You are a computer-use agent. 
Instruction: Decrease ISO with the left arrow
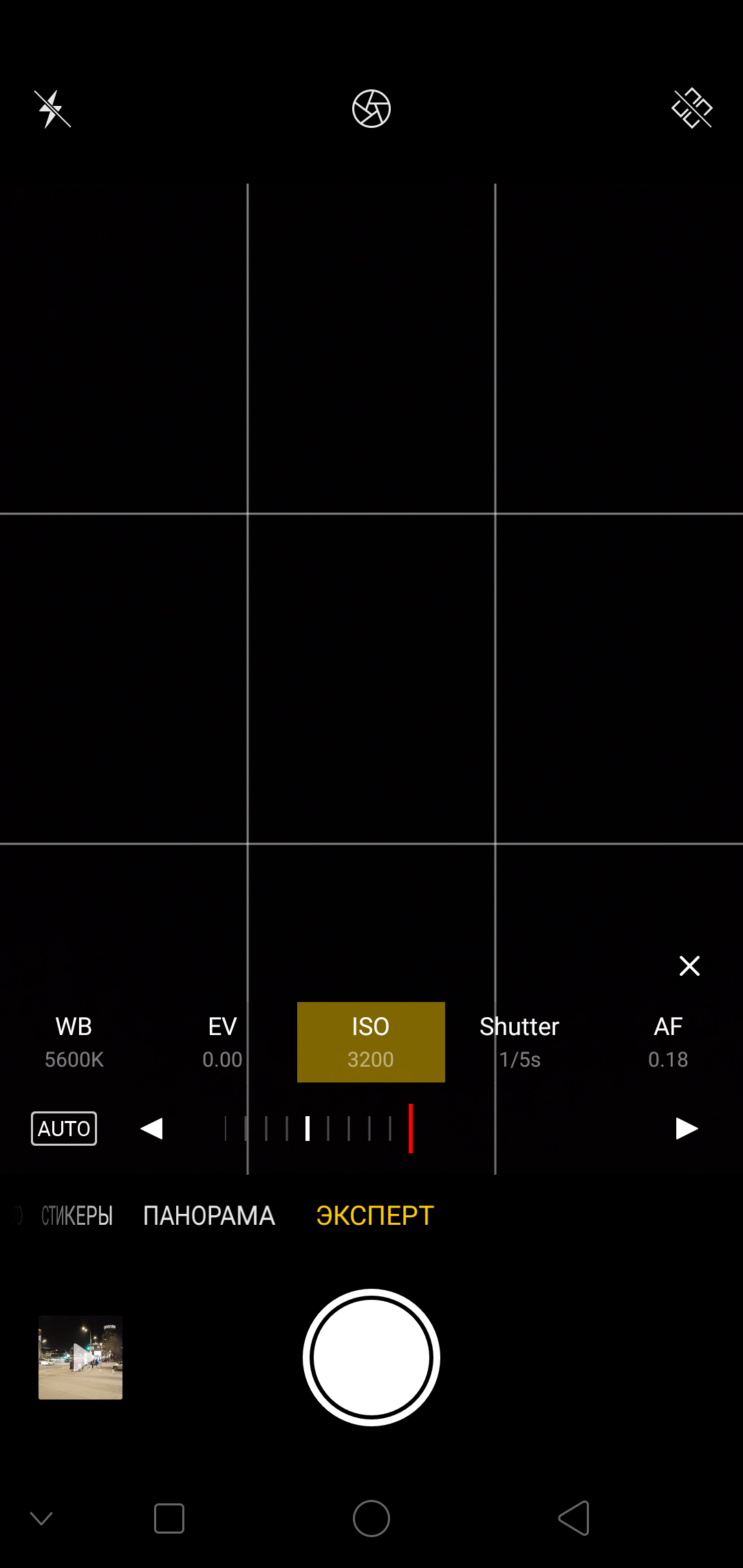(x=151, y=1129)
